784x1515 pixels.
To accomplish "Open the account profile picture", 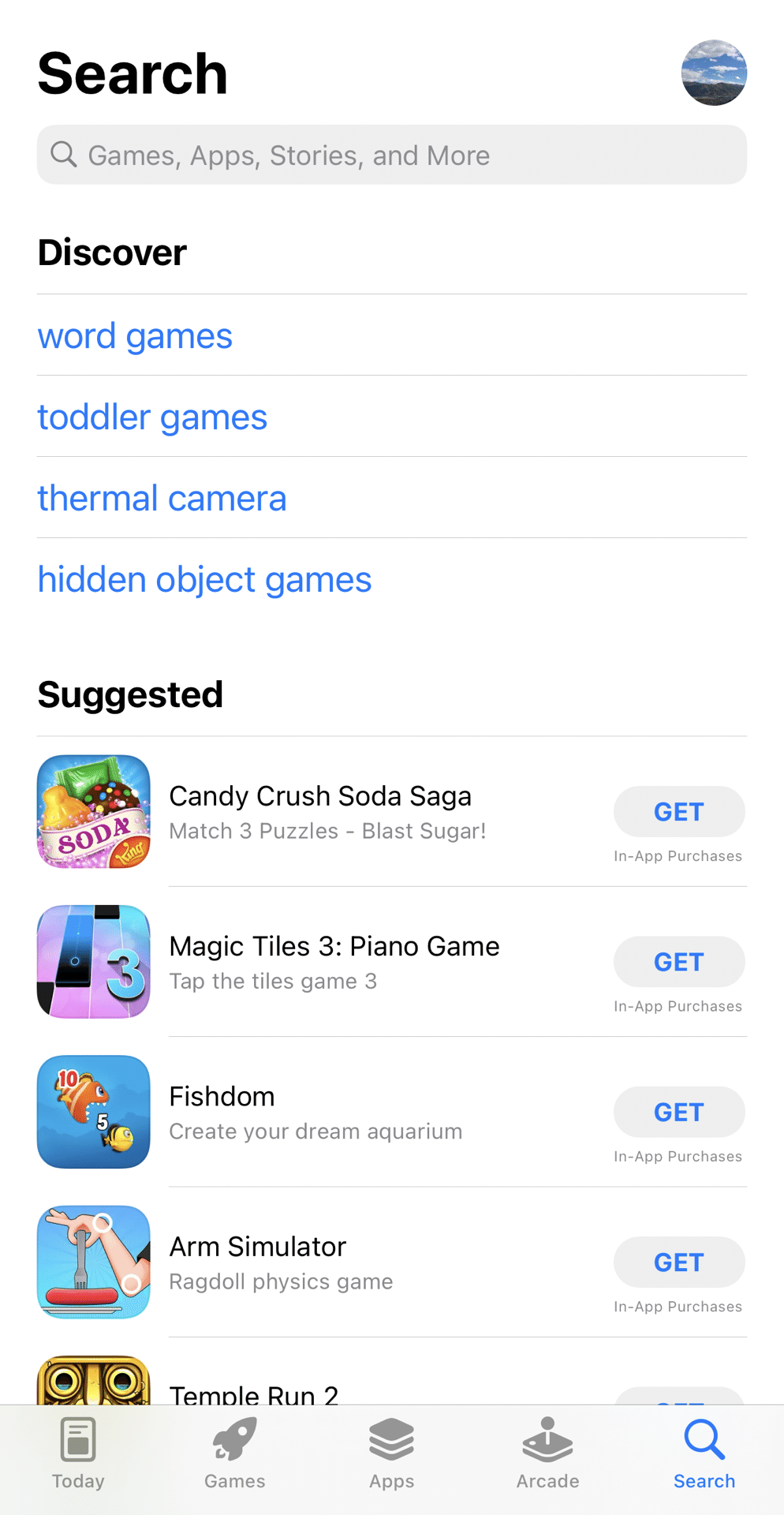I will [714, 73].
